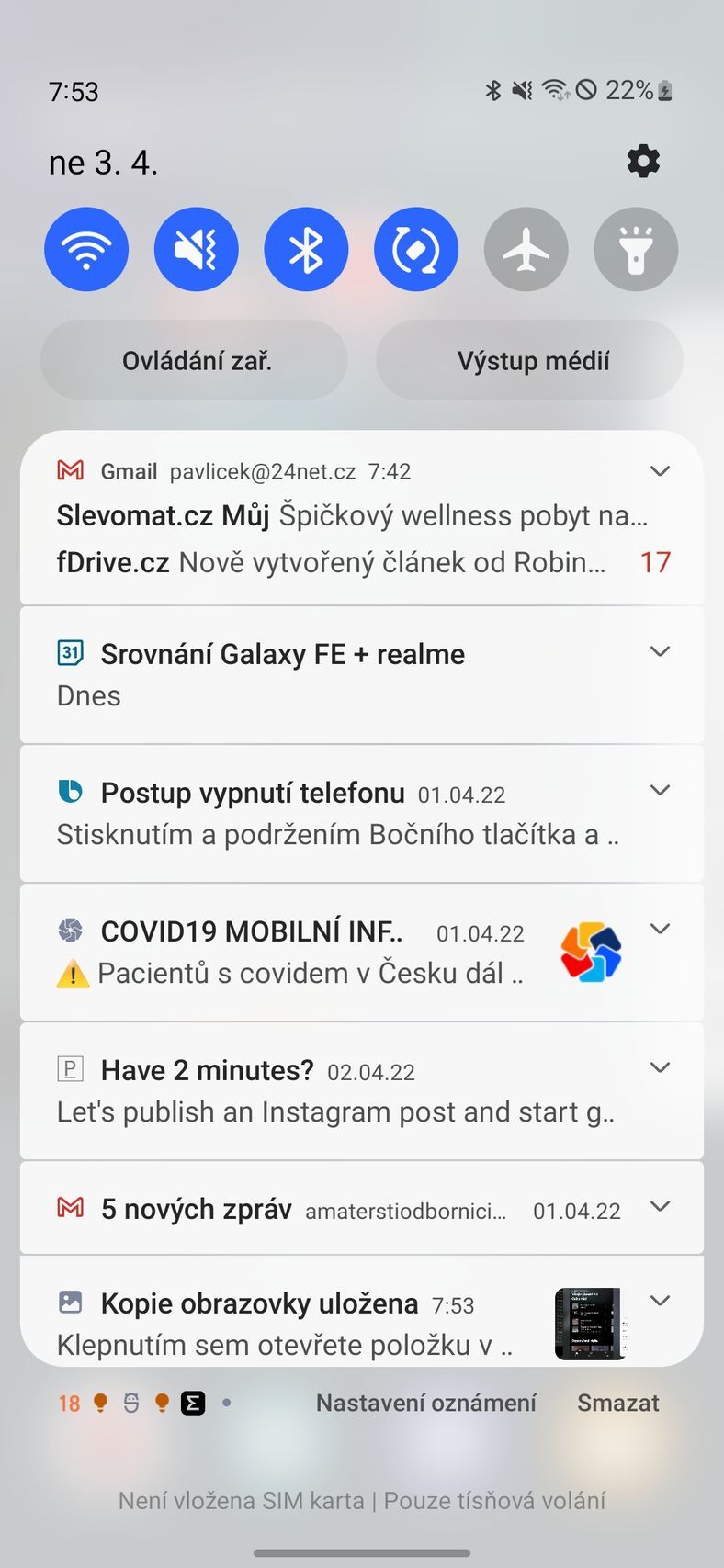Turn on the flashlight
Viewport: 724px width, 1568px height.
(636, 249)
